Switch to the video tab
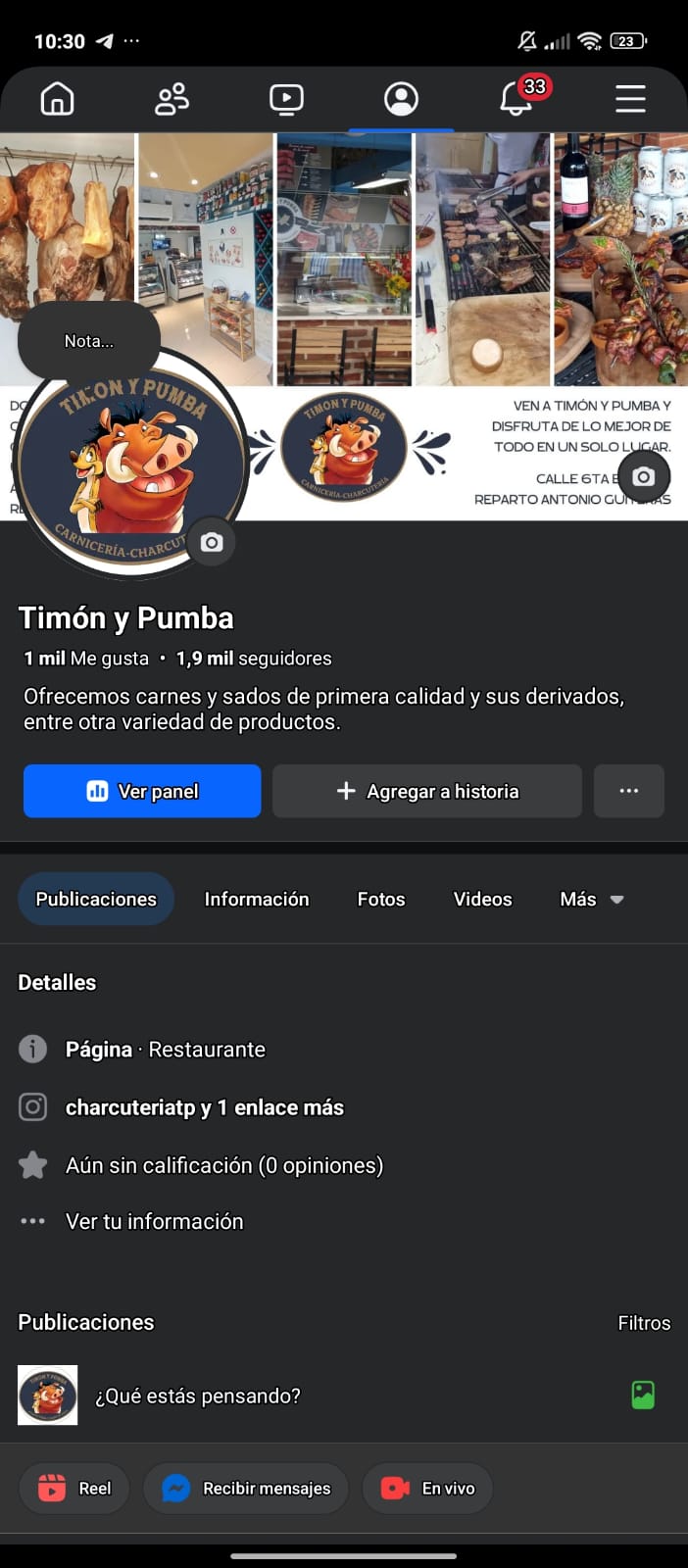 (286, 99)
